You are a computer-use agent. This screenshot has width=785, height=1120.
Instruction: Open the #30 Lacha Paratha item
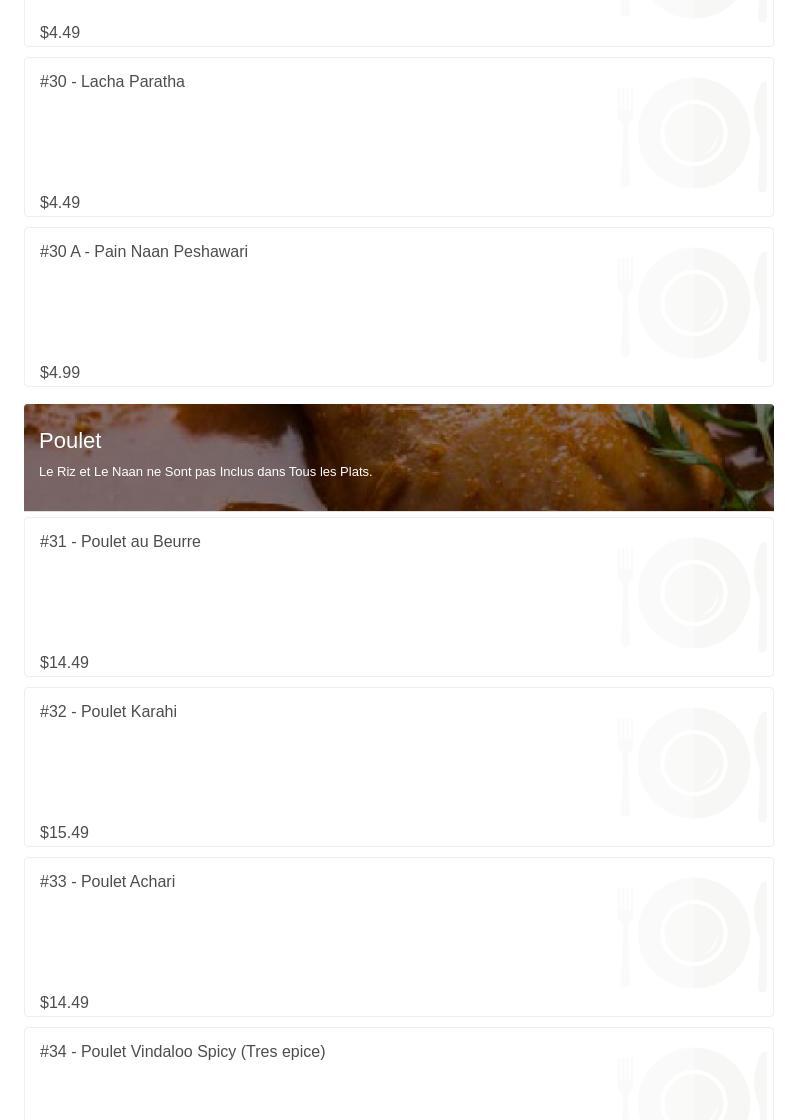pyautogui.click(x=113, y=82)
